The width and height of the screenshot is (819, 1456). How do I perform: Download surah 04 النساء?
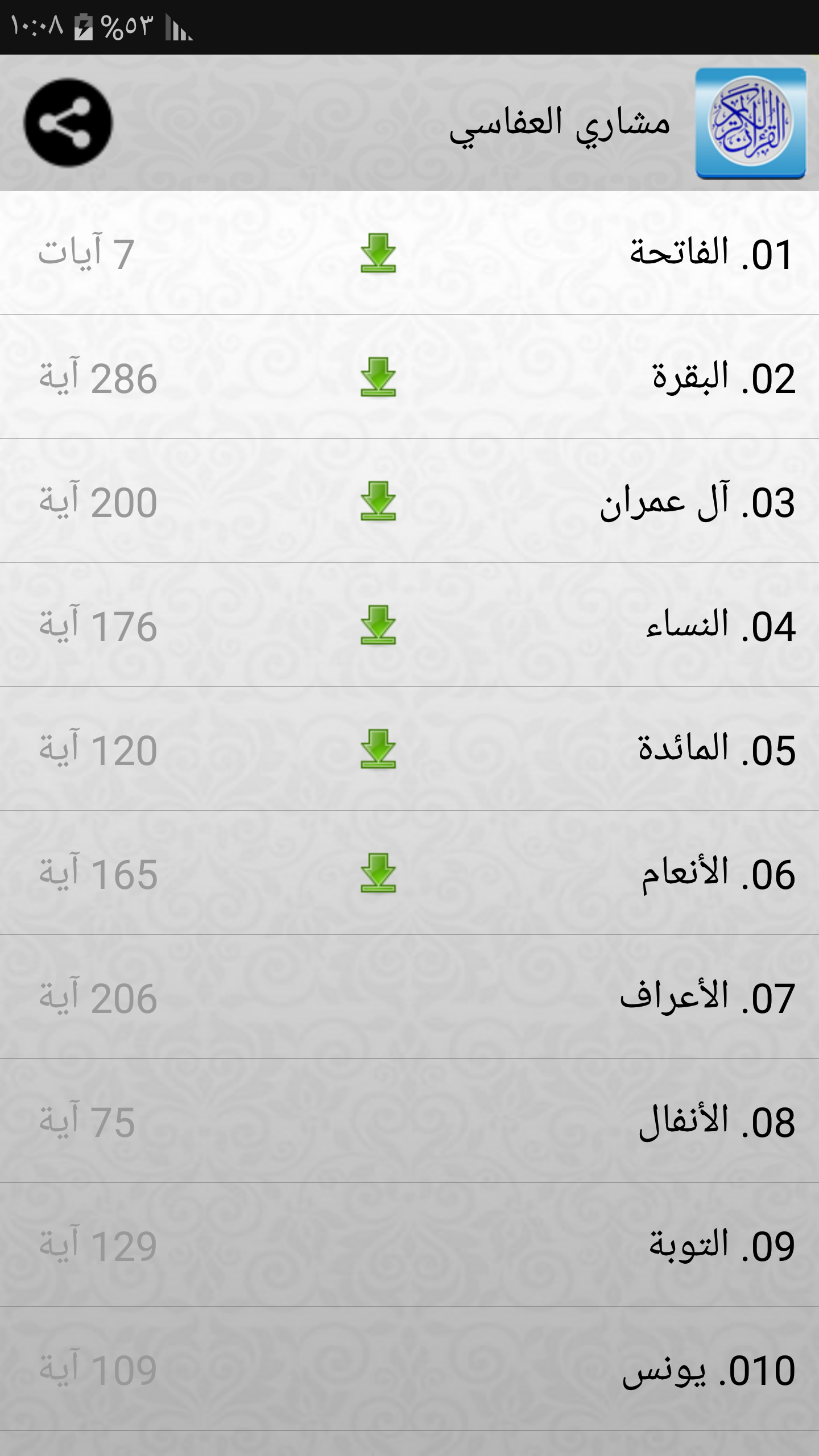tap(378, 625)
